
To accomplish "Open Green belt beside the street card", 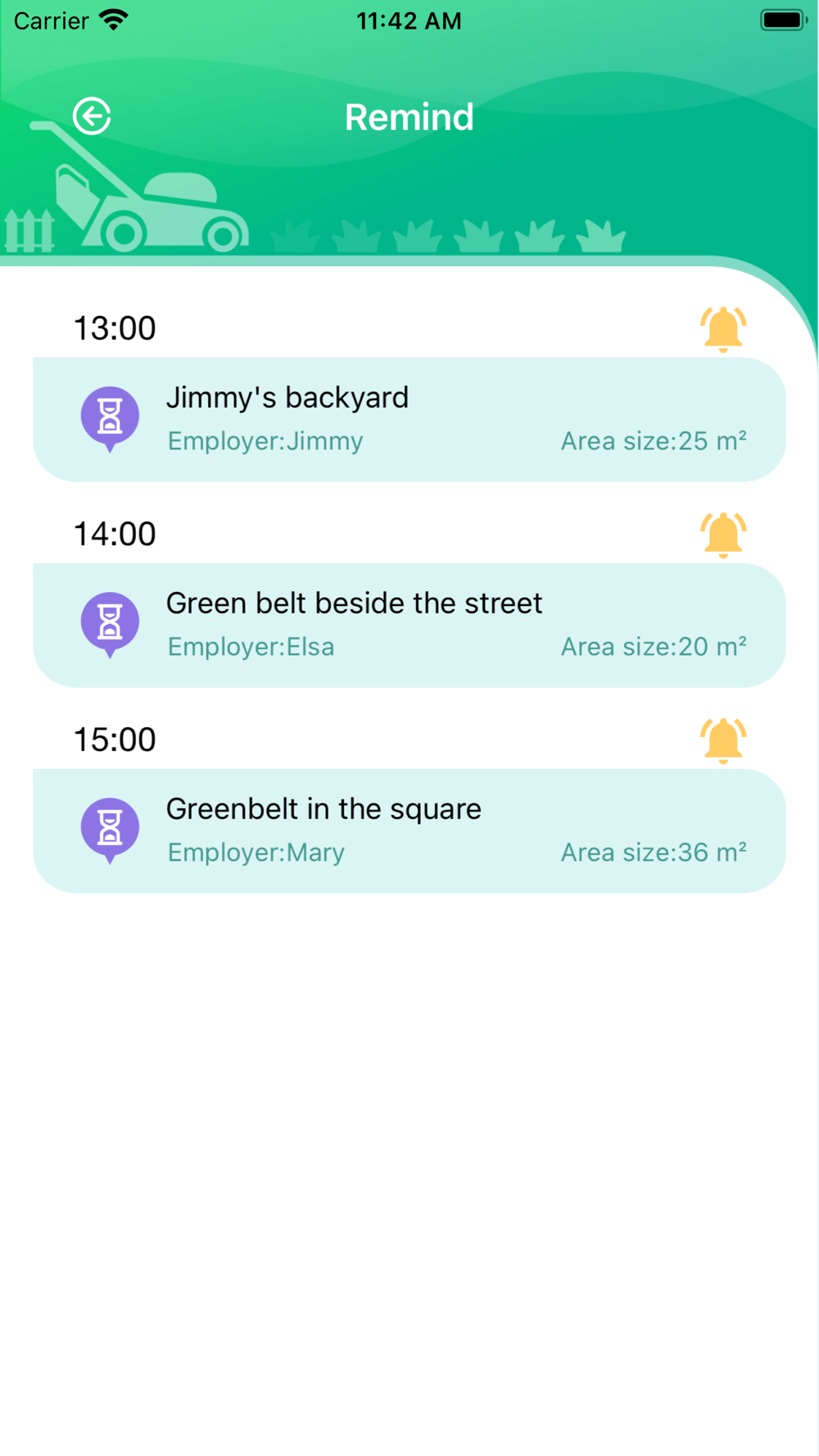I will pyautogui.click(x=409, y=625).
